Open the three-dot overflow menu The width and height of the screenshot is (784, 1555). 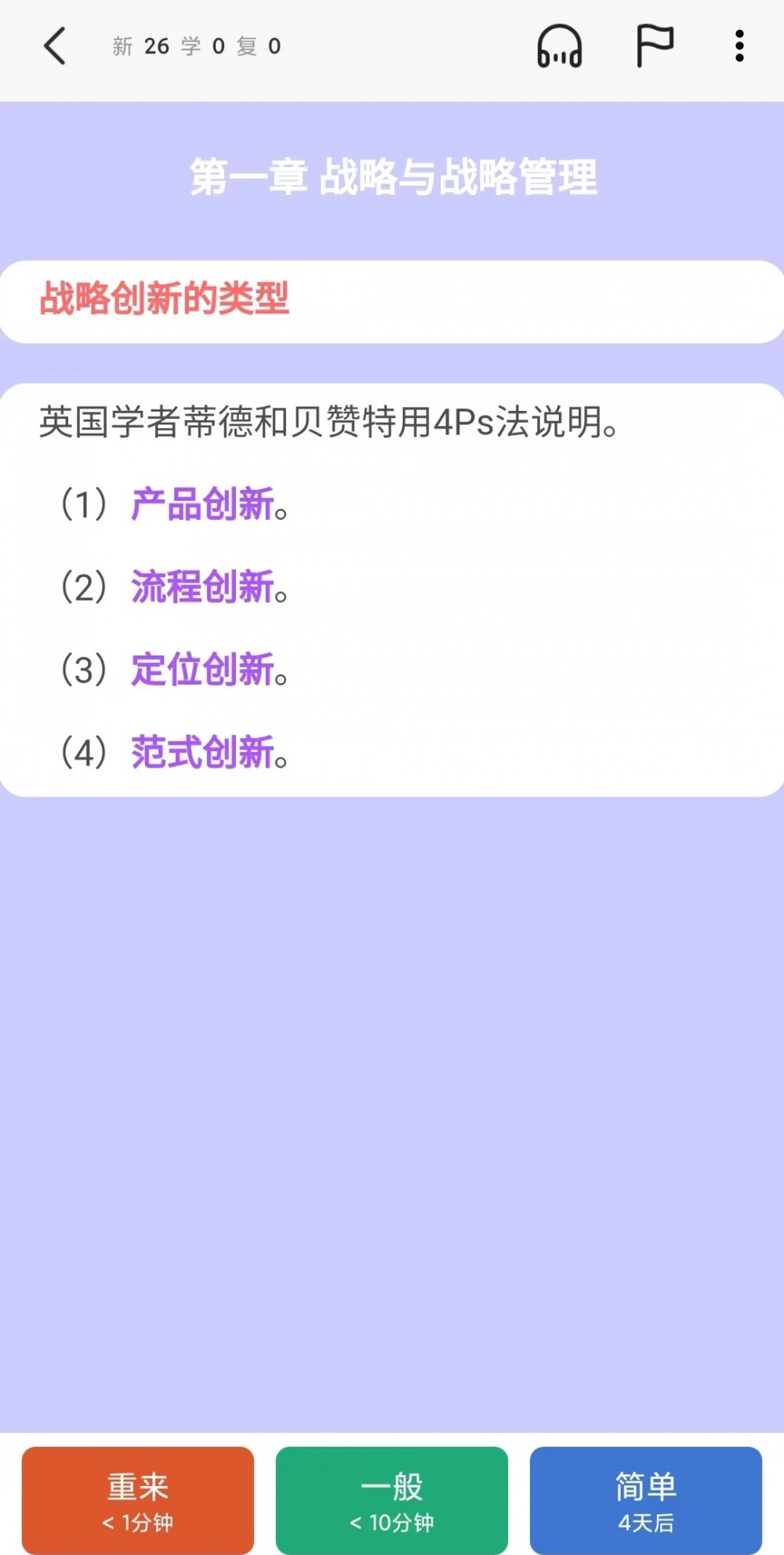pyautogui.click(x=739, y=46)
